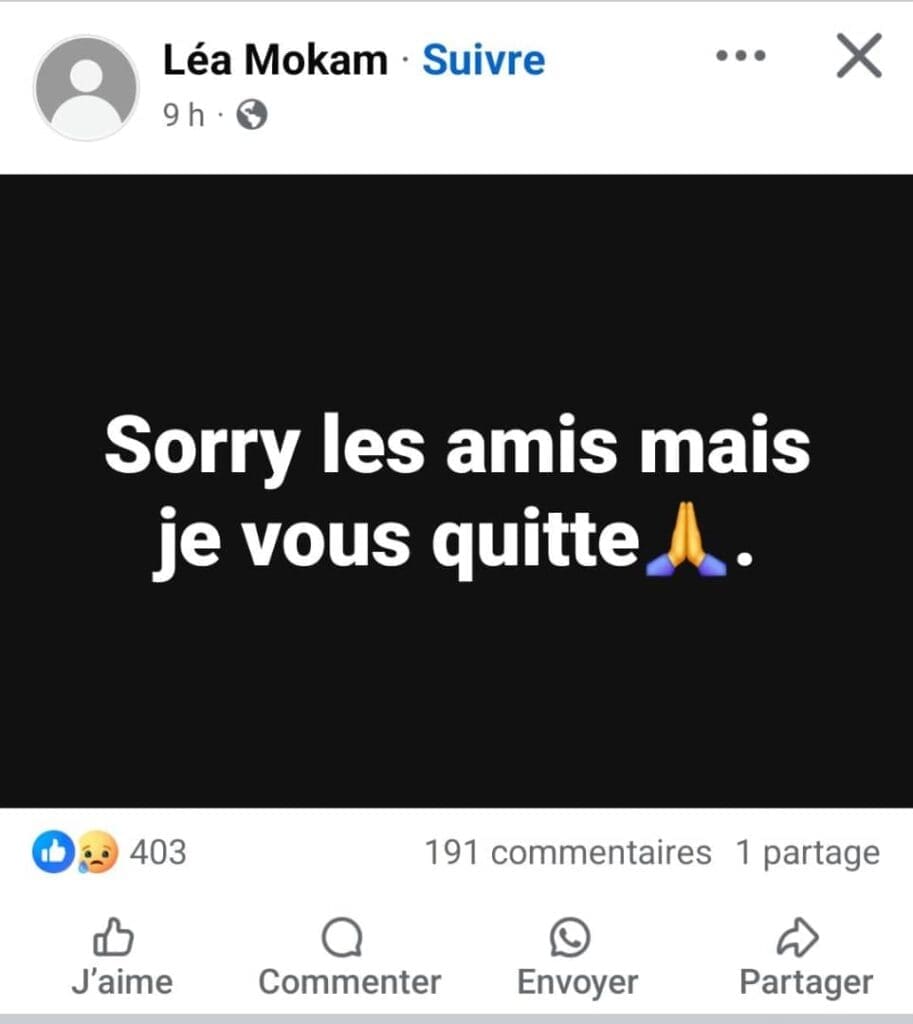Open Léa Mokam's profile name
The width and height of the screenshot is (913, 1024).
274,59
